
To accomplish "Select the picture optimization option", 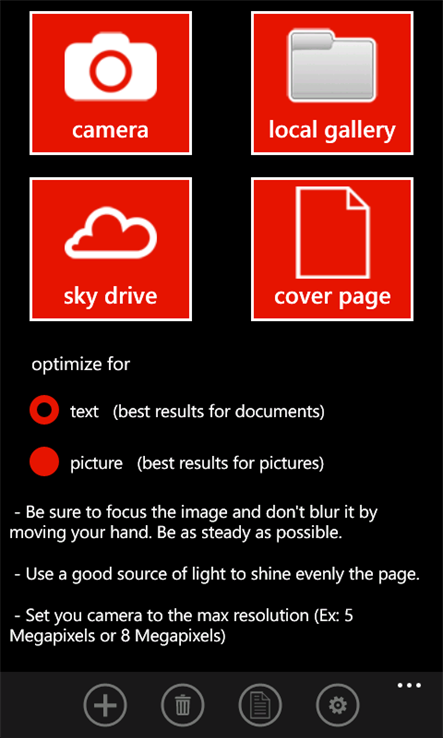I will (44, 462).
